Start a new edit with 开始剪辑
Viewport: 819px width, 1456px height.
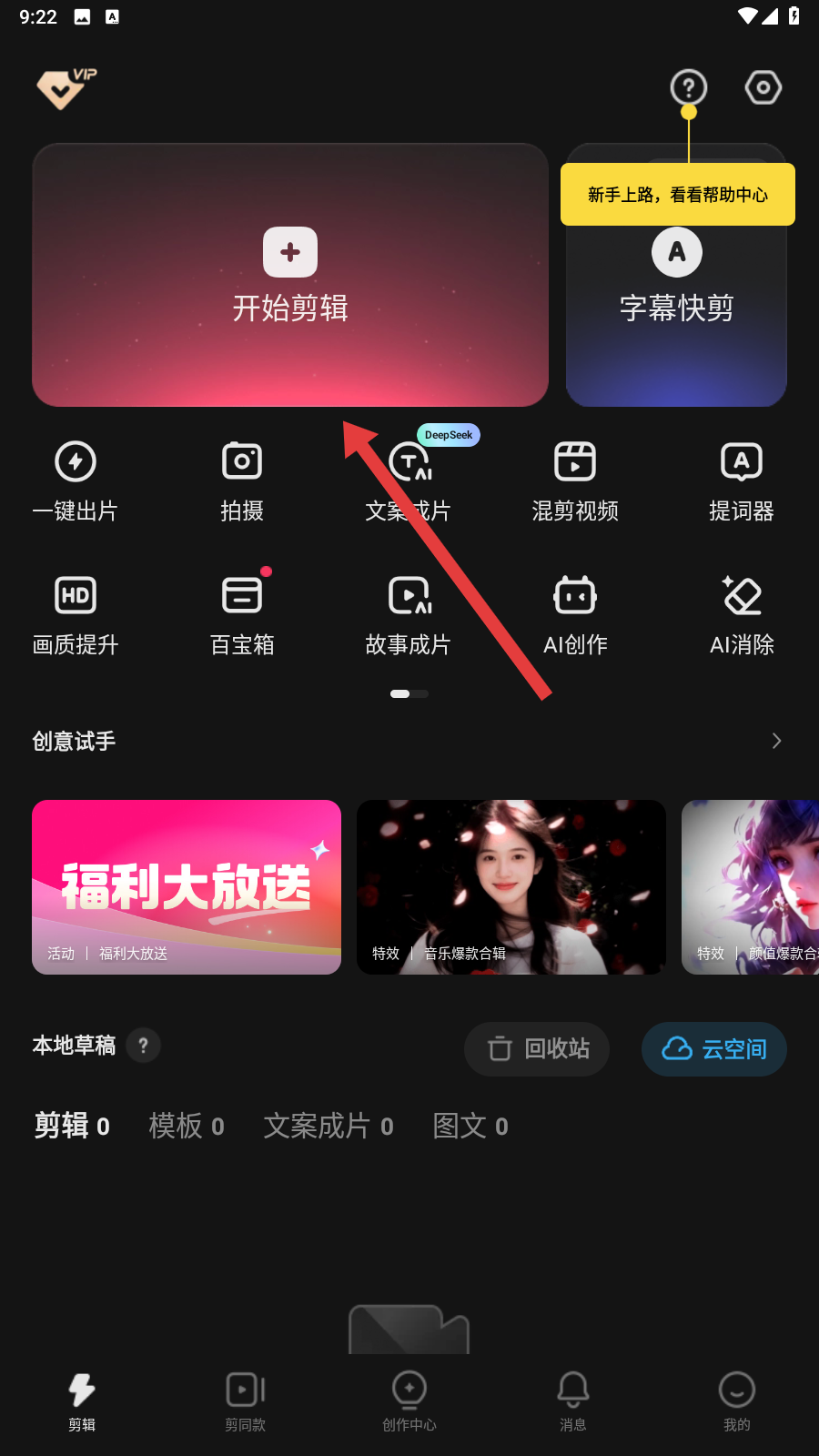289,275
